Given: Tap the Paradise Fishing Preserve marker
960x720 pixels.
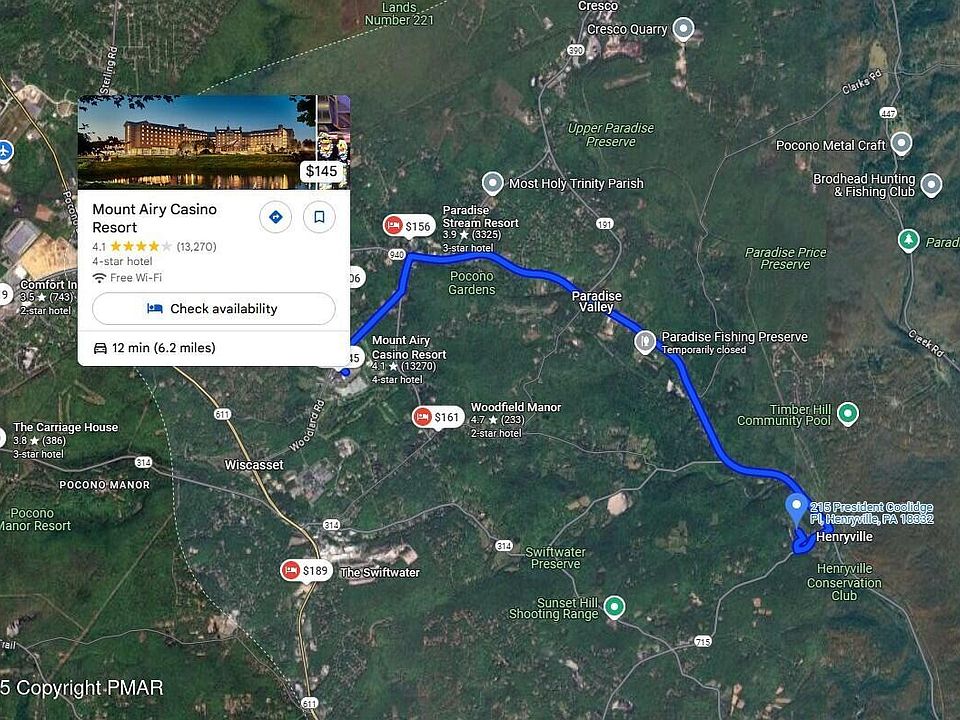Looking at the screenshot, I should 647,343.
